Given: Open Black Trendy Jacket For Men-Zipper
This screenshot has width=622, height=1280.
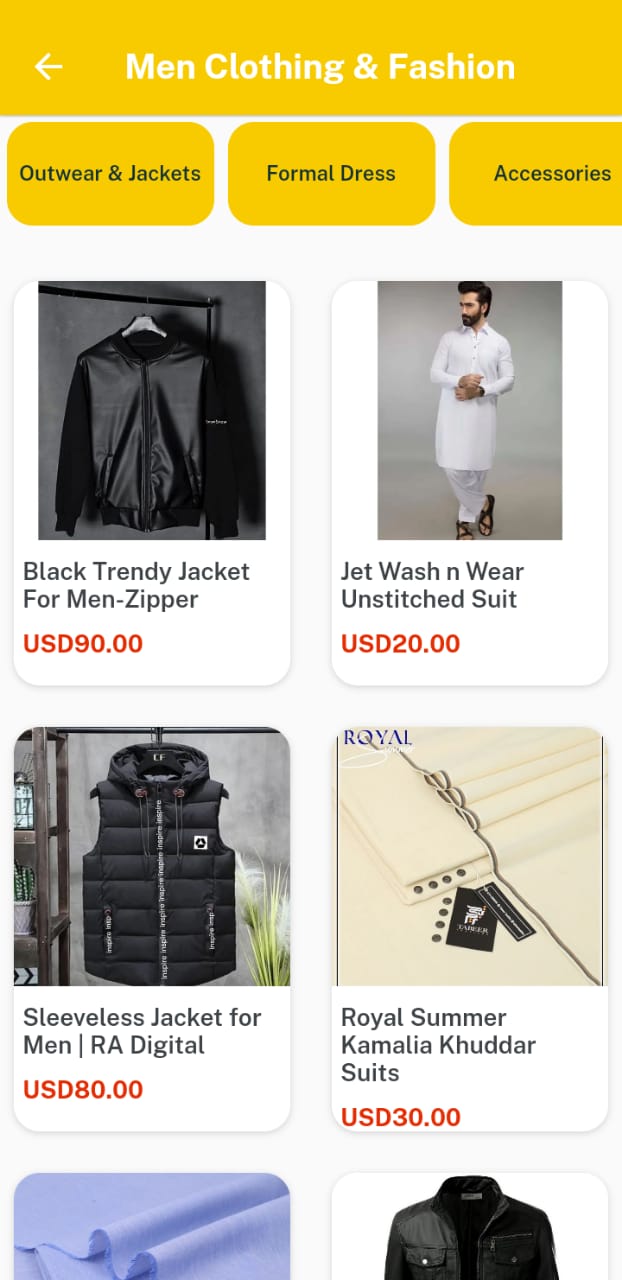Looking at the screenshot, I should (x=152, y=483).
